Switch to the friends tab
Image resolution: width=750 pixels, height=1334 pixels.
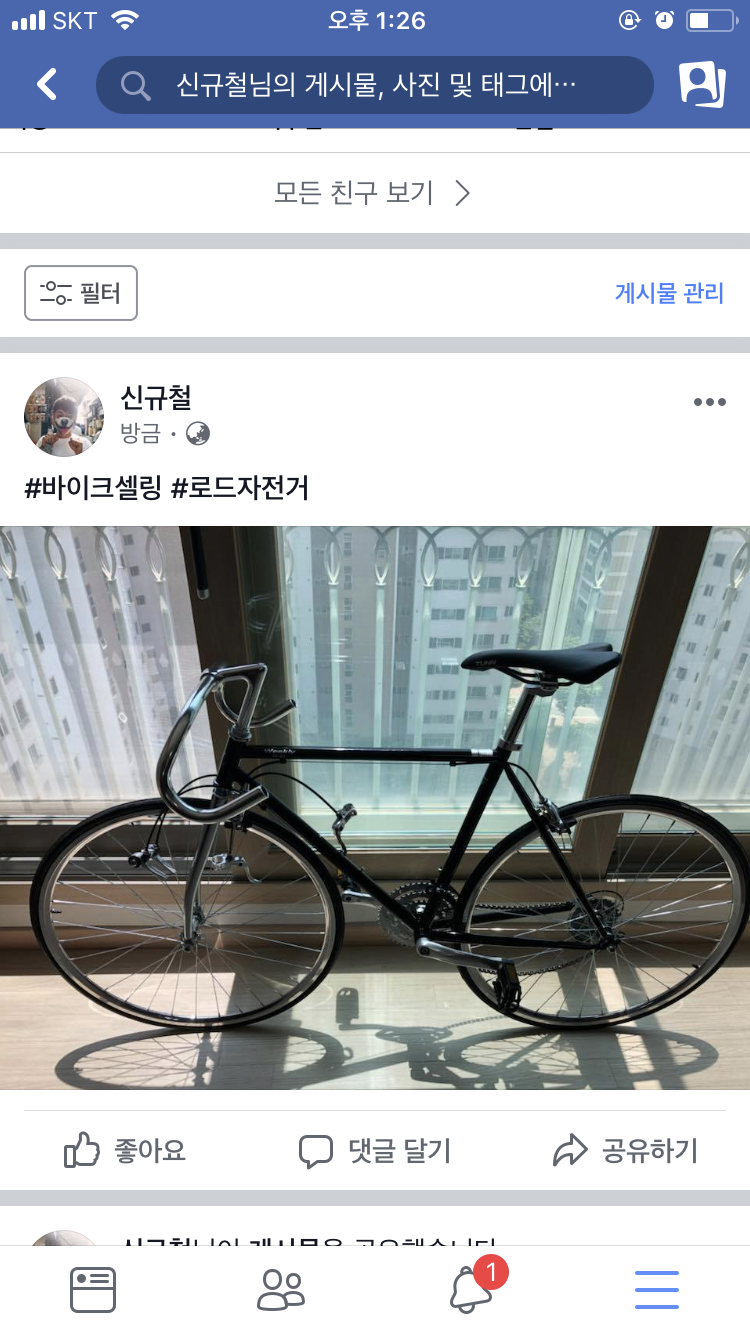[x=280, y=1290]
